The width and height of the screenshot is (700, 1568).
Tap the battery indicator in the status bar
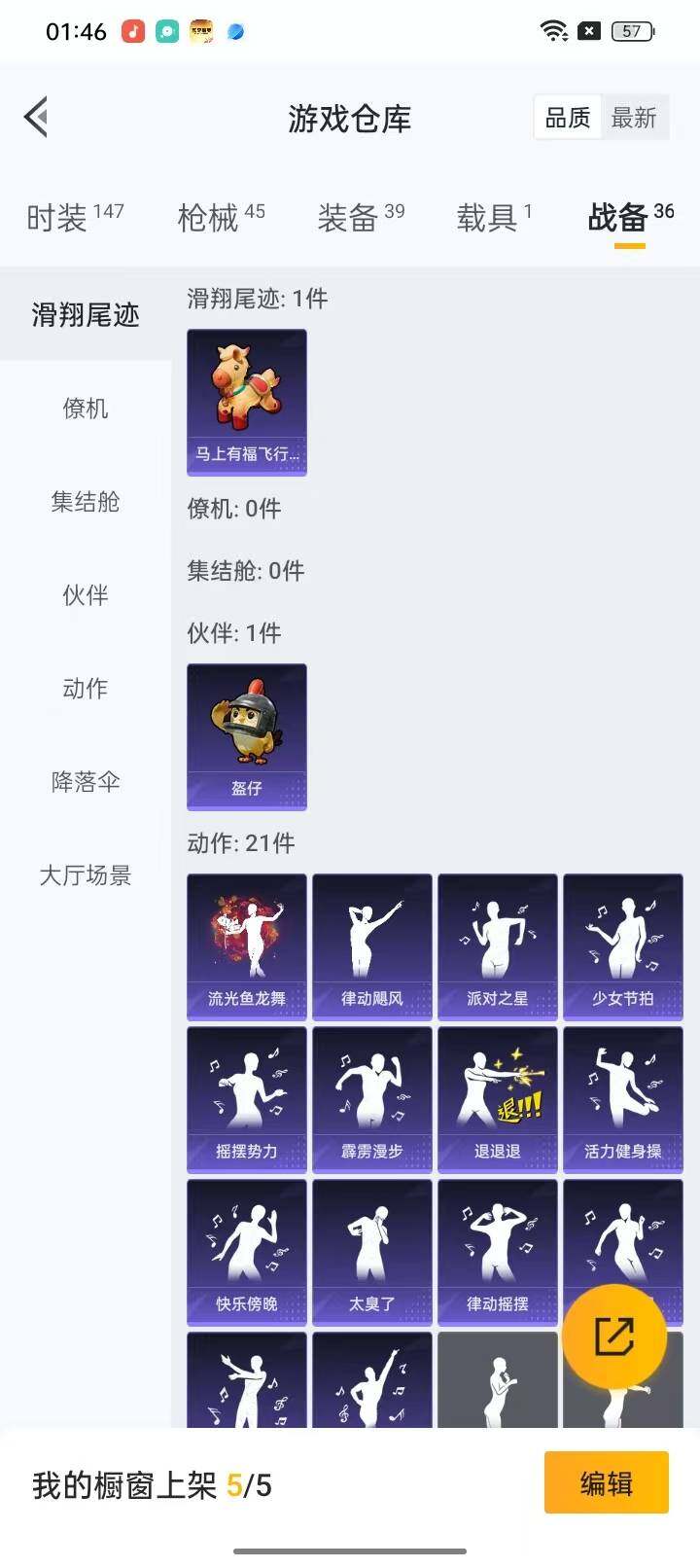coord(630,30)
